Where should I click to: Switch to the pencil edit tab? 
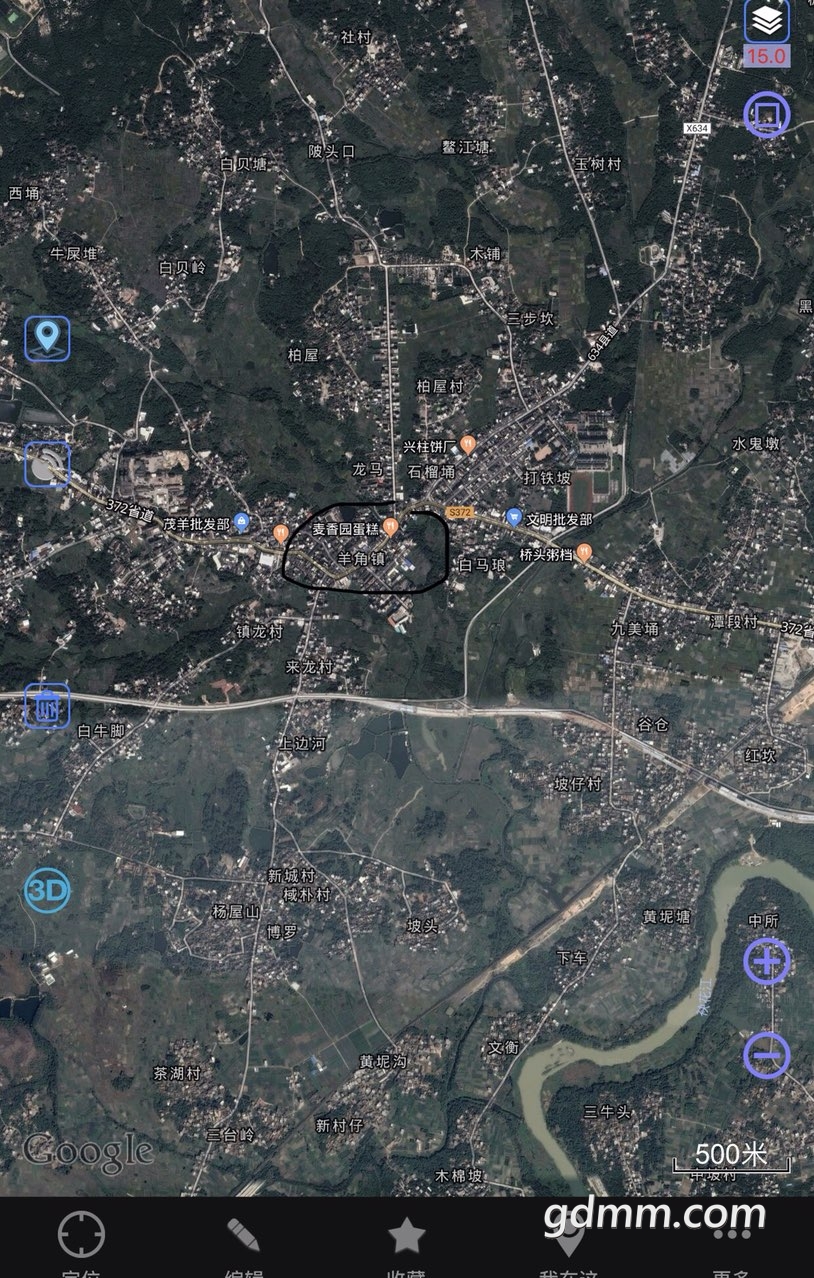pos(244,1236)
